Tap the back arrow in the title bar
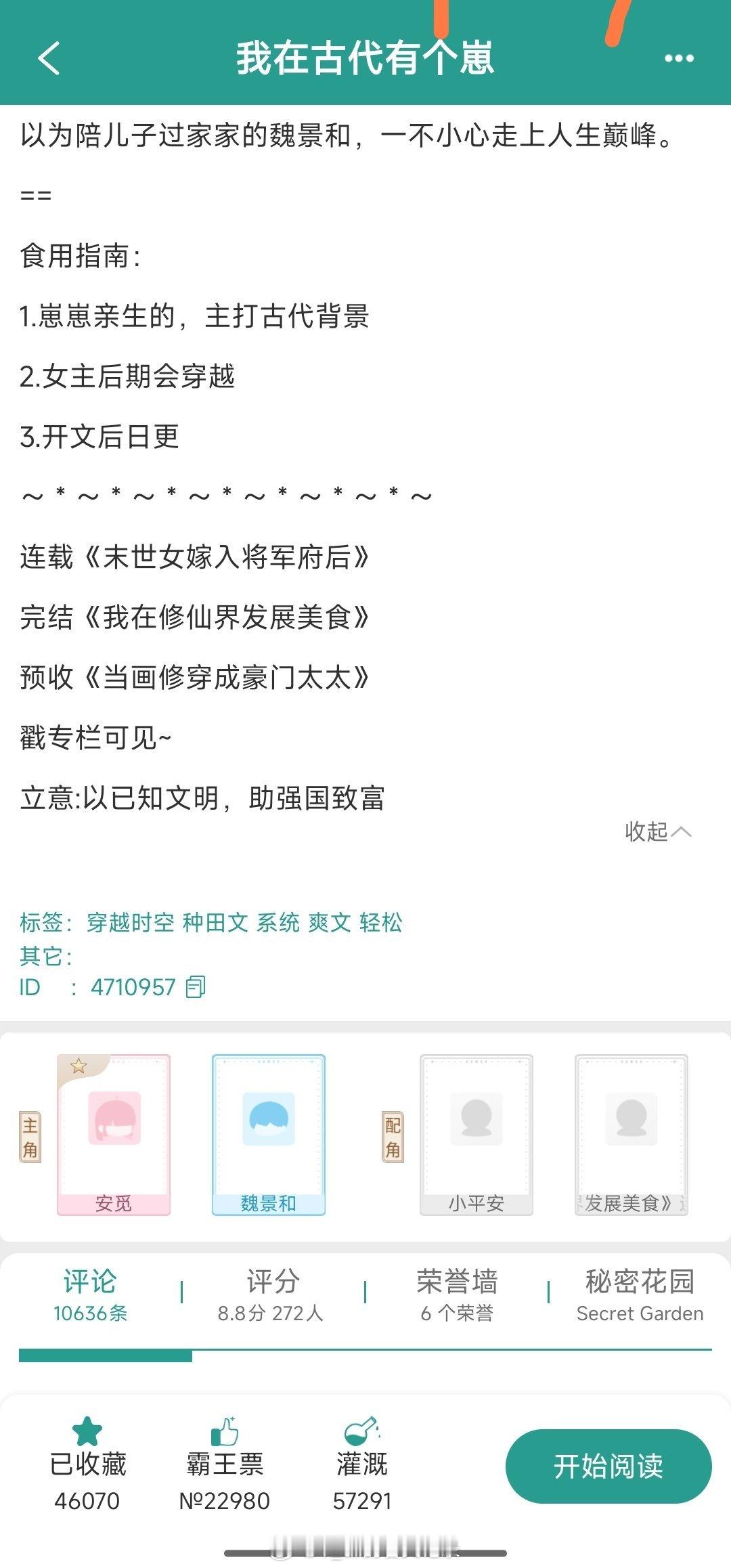This screenshot has width=731, height=1568. click(47, 60)
